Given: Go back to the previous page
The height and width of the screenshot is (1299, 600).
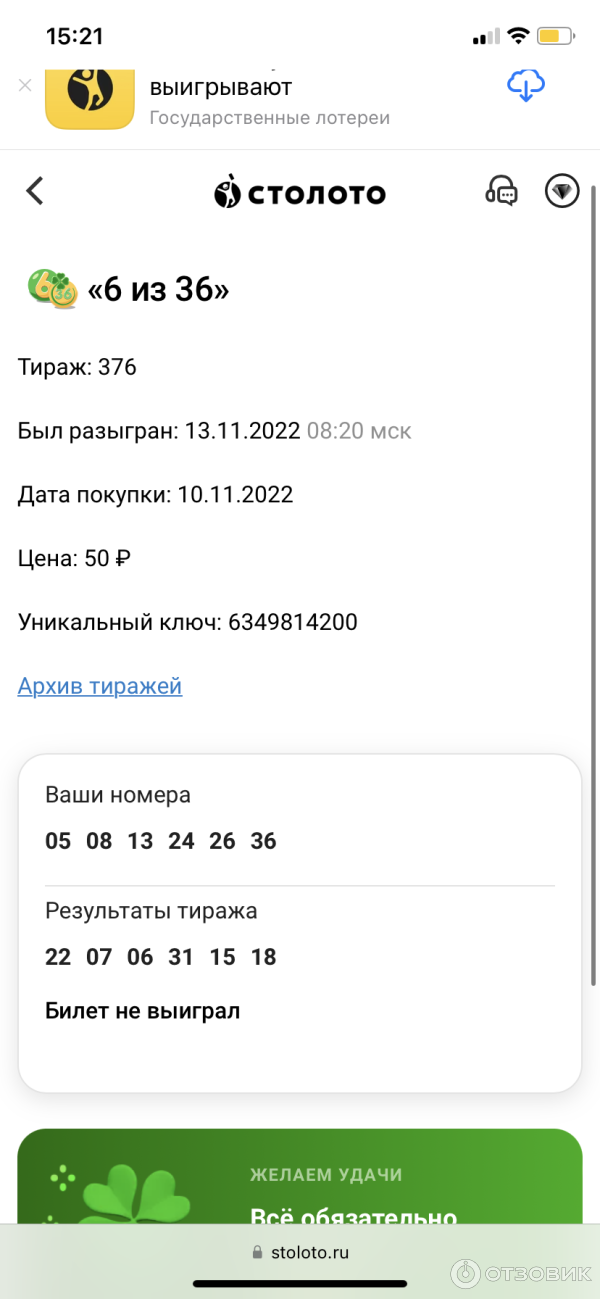Looking at the screenshot, I should click(x=35, y=191).
